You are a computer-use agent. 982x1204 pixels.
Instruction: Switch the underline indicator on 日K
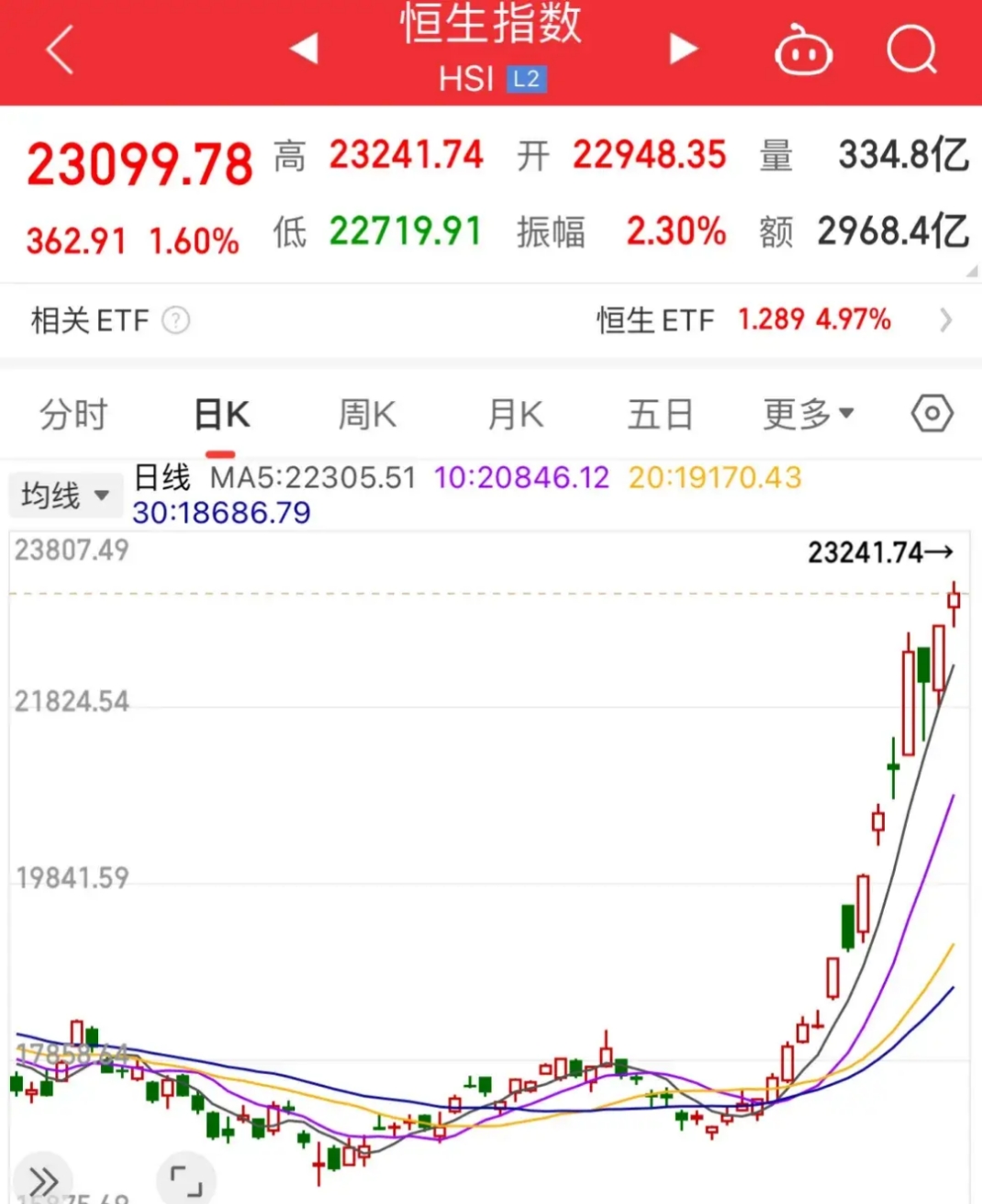[219, 413]
